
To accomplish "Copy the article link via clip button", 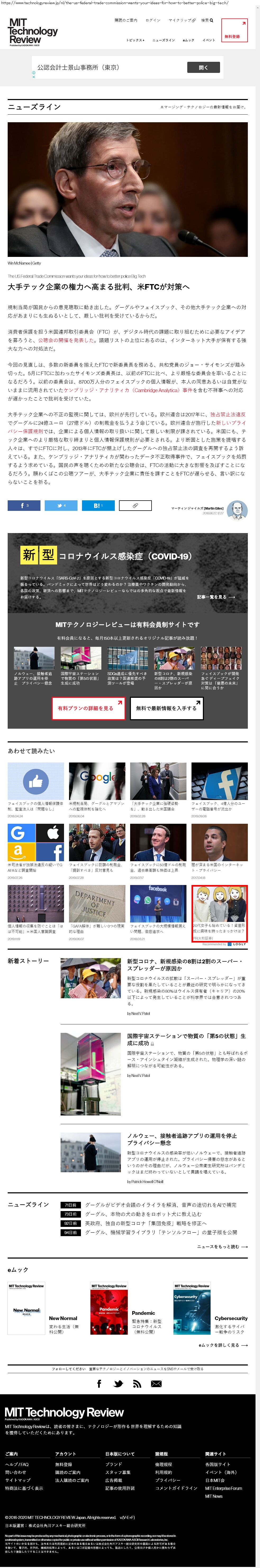I will [135, 505].
